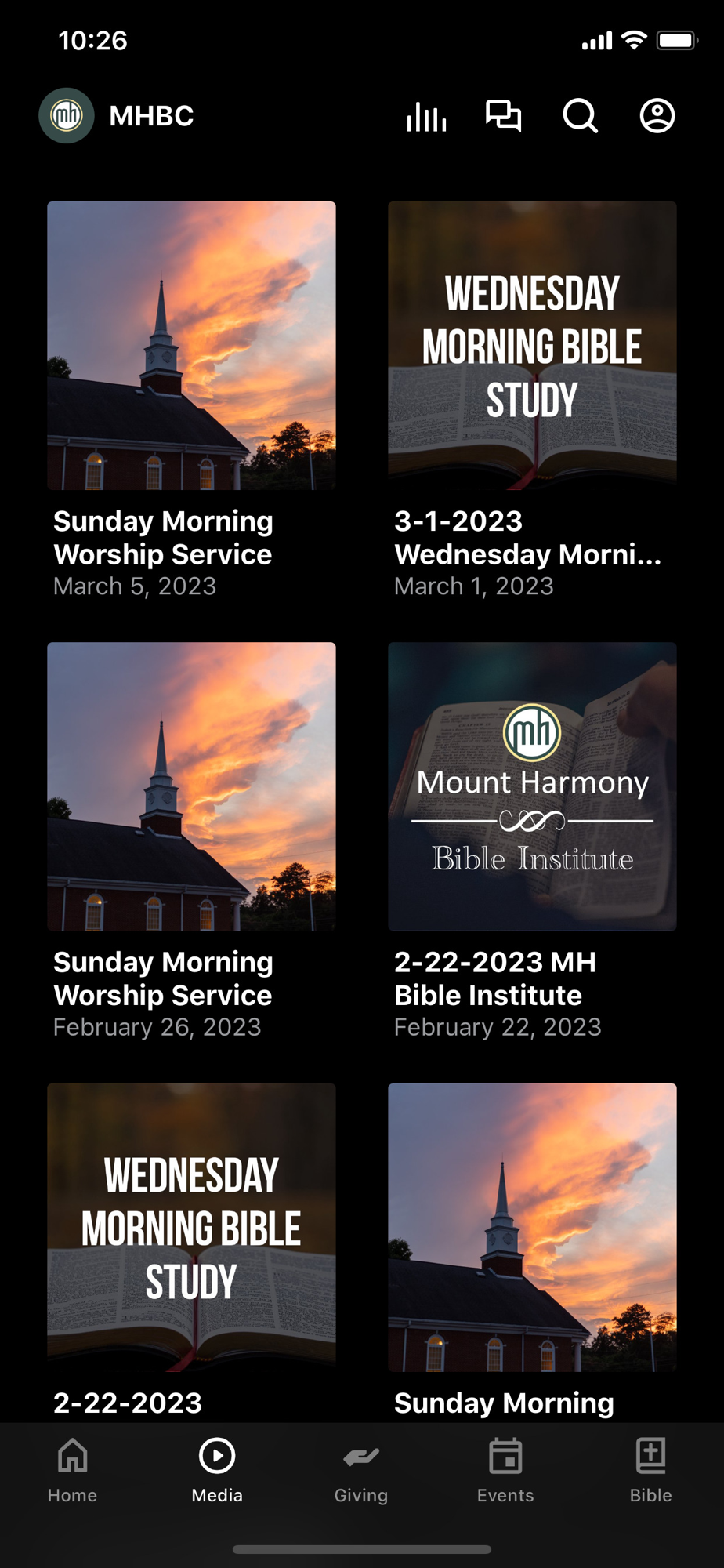Switch to the Events tab

coord(505,1470)
